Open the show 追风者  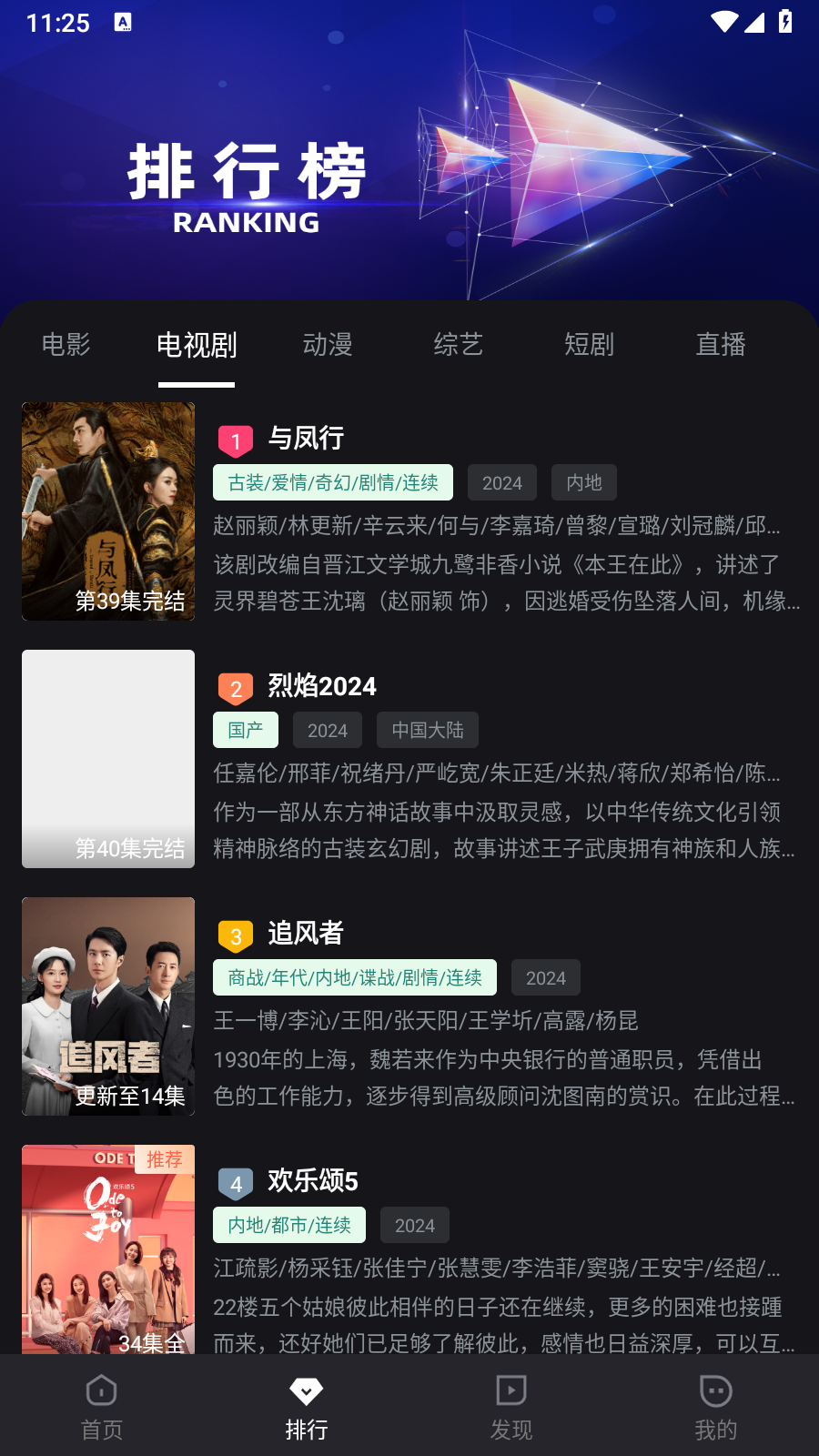(x=306, y=933)
